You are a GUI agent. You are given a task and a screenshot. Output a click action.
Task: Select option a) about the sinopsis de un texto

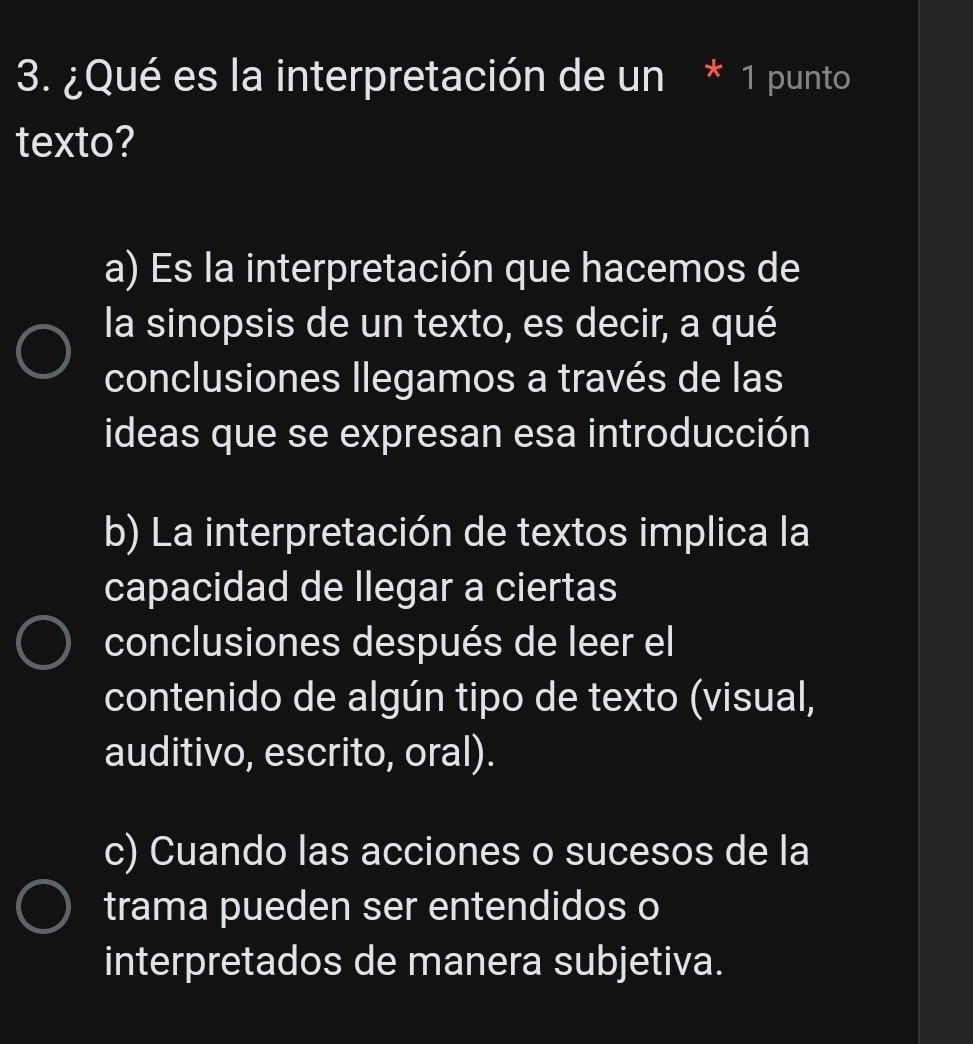[x=44, y=352]
